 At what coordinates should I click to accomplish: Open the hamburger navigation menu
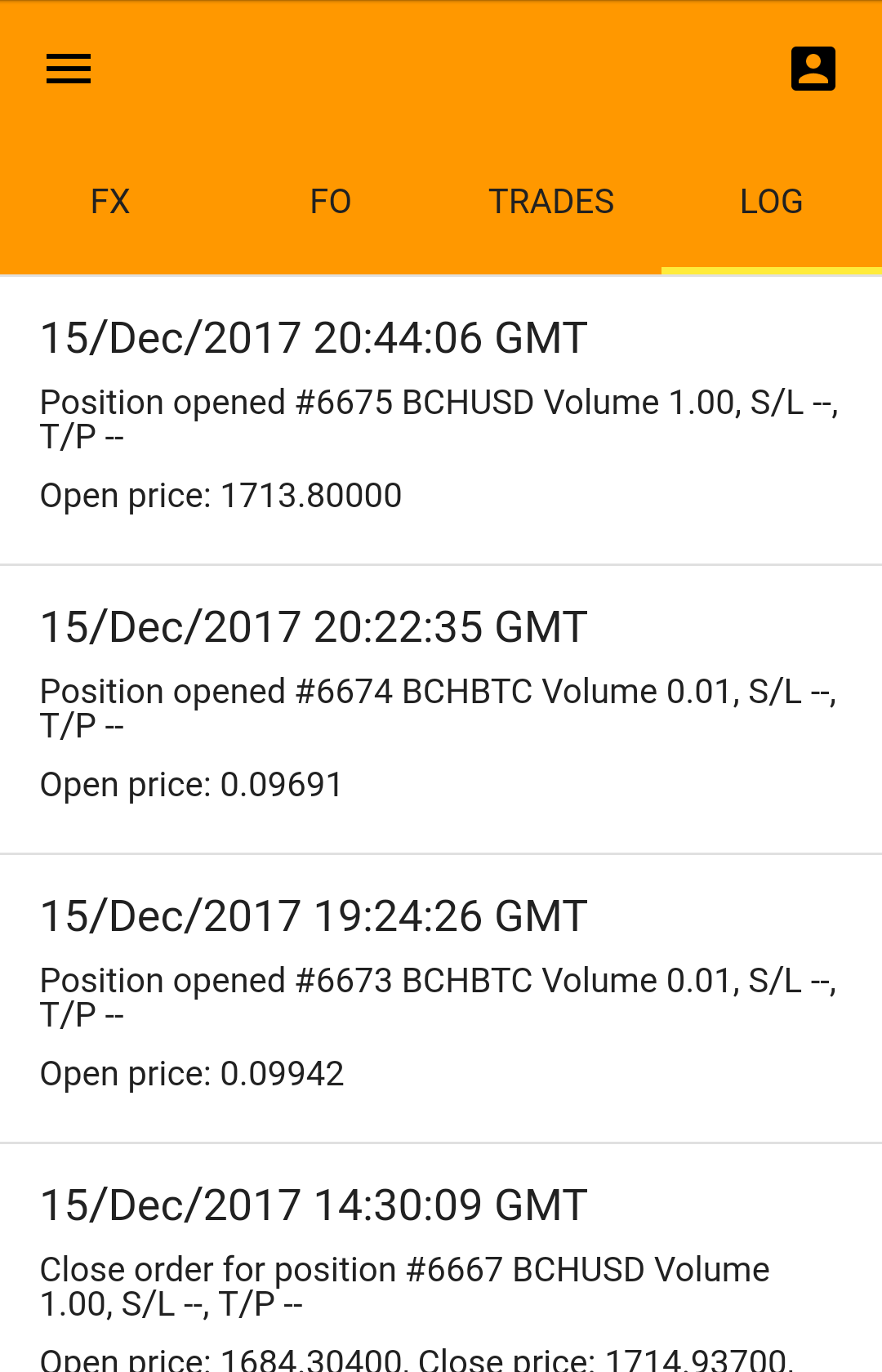69,69
